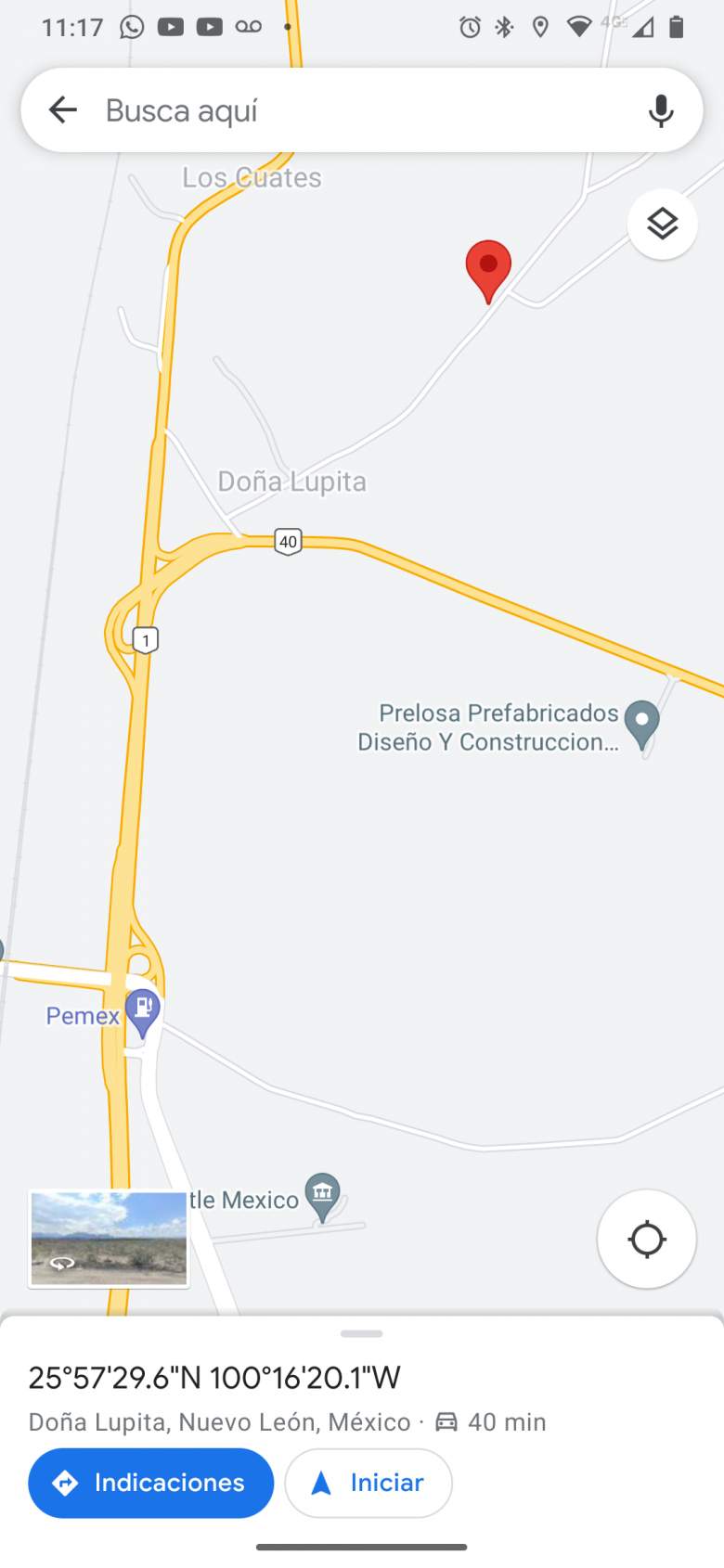Tap the dropped red pin on the map
The width and height of the screenshot is (724, 1568).
click(x=488, y=271)
